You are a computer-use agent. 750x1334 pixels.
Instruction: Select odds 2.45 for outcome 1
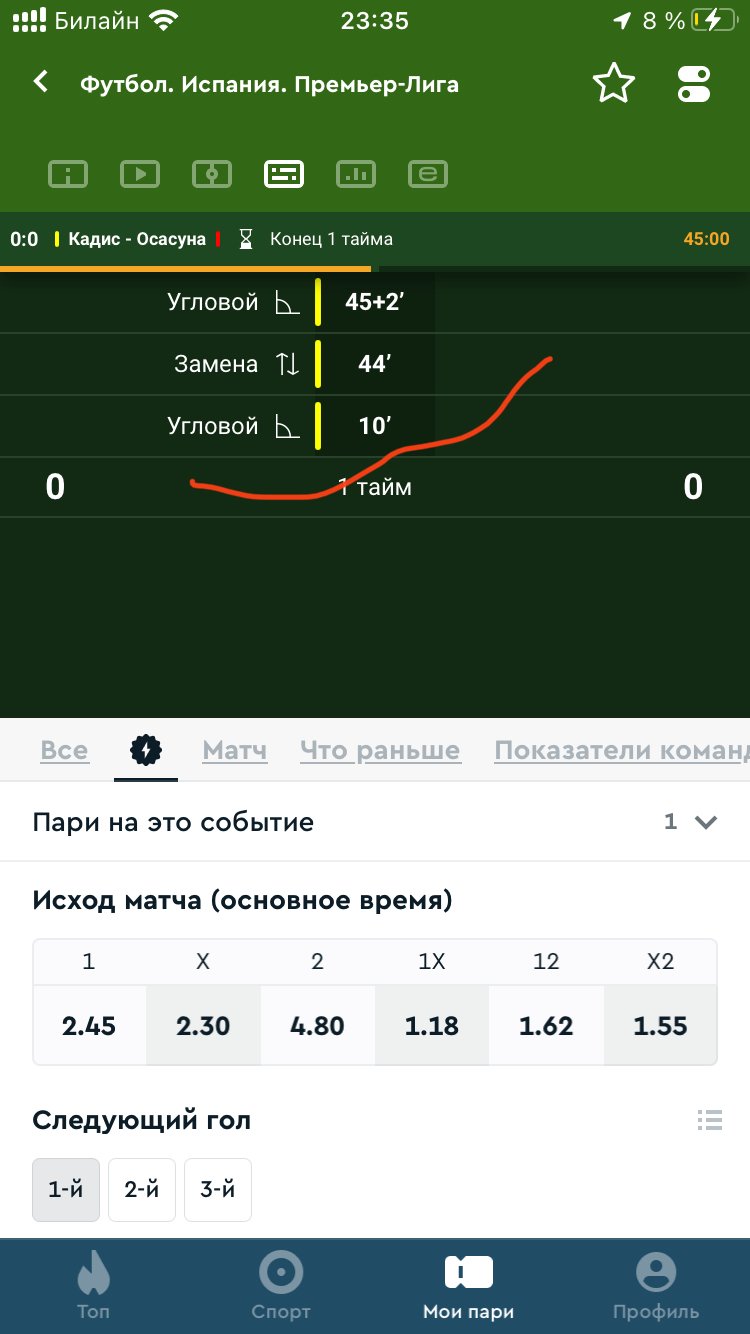[89, 1026]
